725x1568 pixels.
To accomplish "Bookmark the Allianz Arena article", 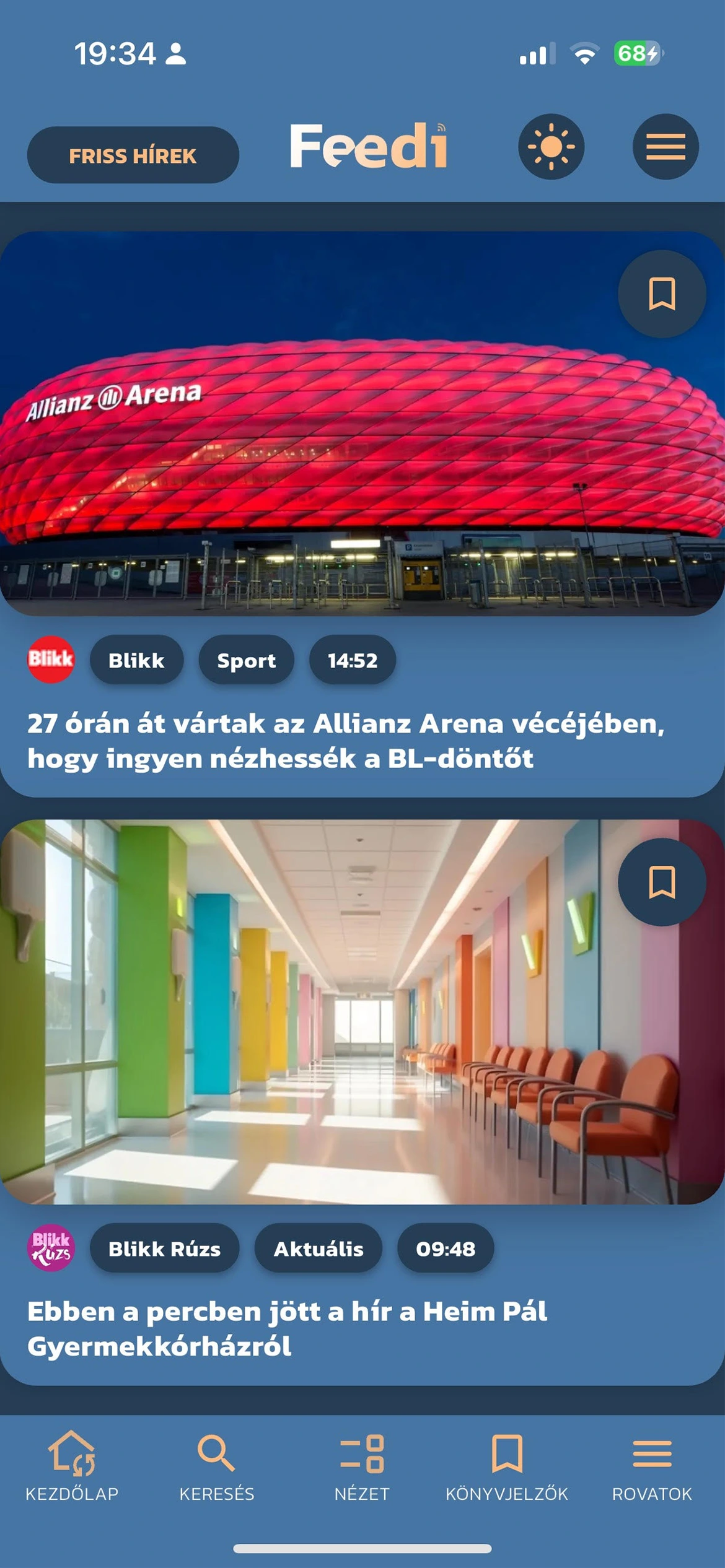I will pos(662,294).
